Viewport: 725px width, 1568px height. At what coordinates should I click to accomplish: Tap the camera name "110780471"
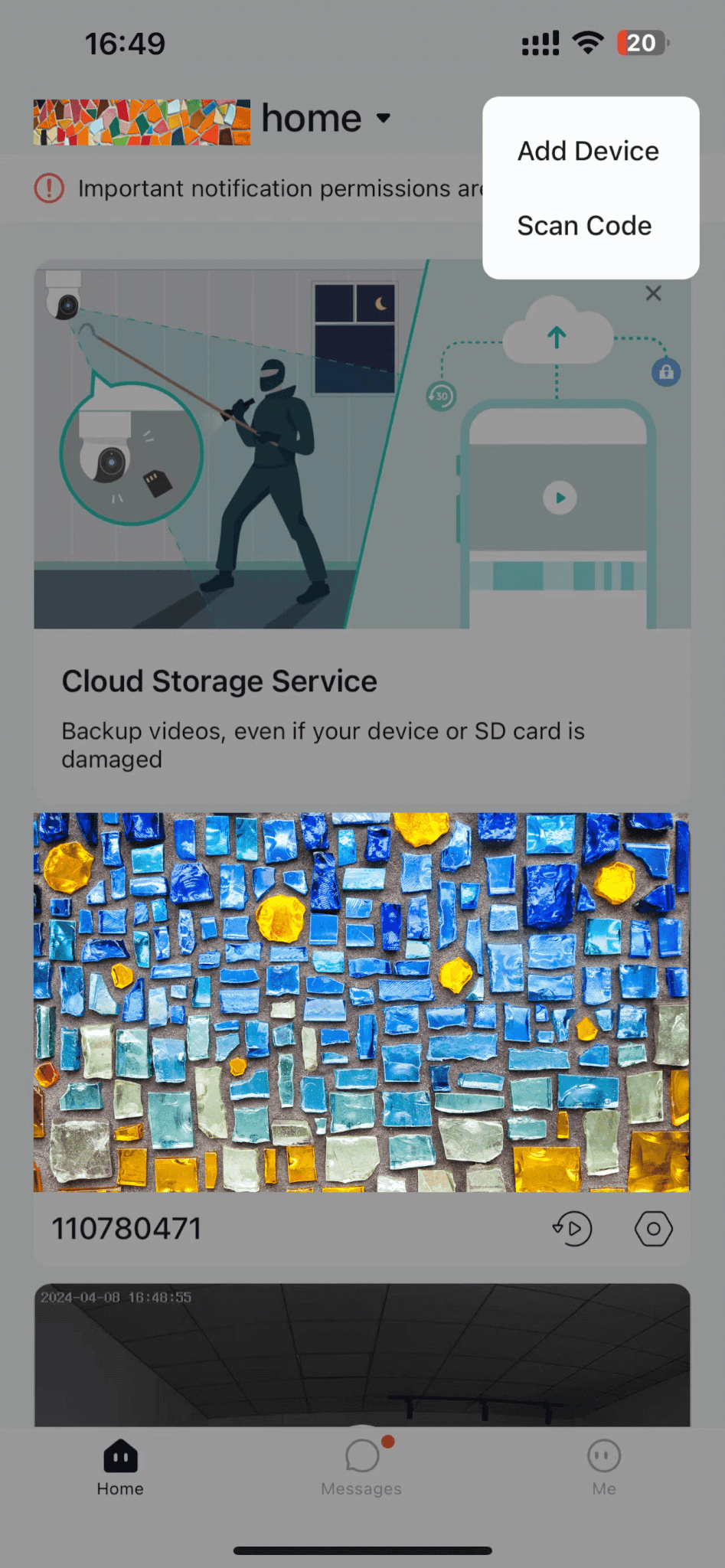(127, 1228)
